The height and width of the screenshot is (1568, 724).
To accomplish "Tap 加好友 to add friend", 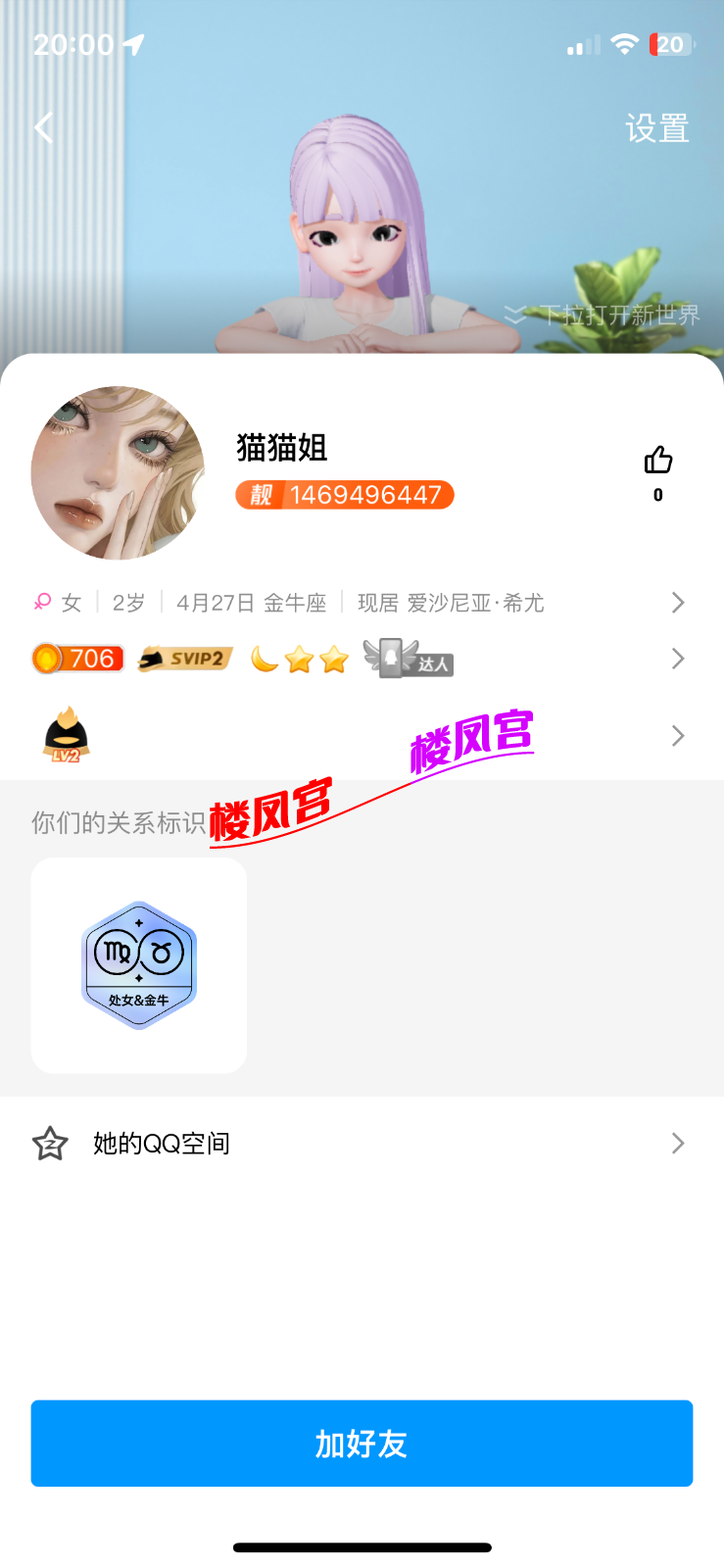I will (362, 1444).
